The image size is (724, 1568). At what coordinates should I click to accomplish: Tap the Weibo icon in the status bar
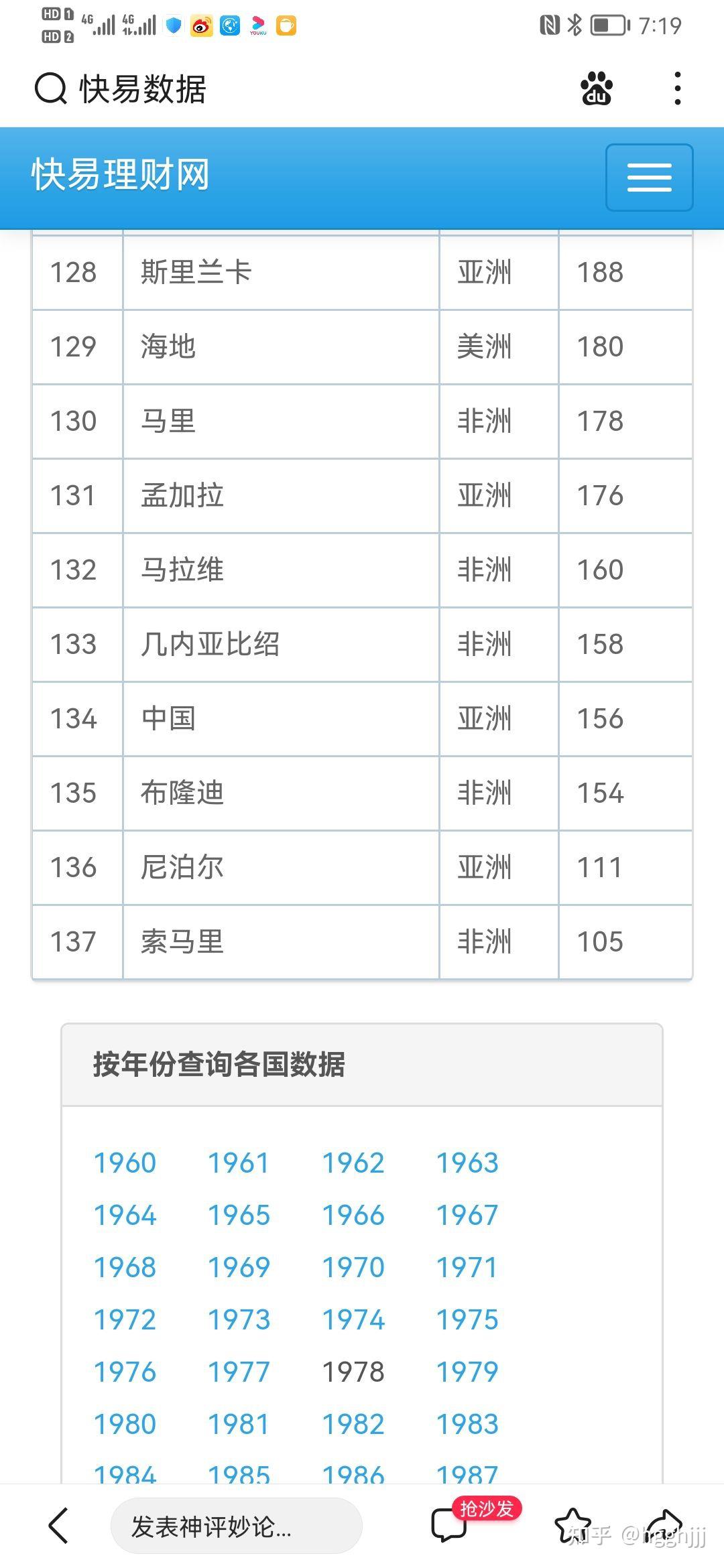(200, 25)
